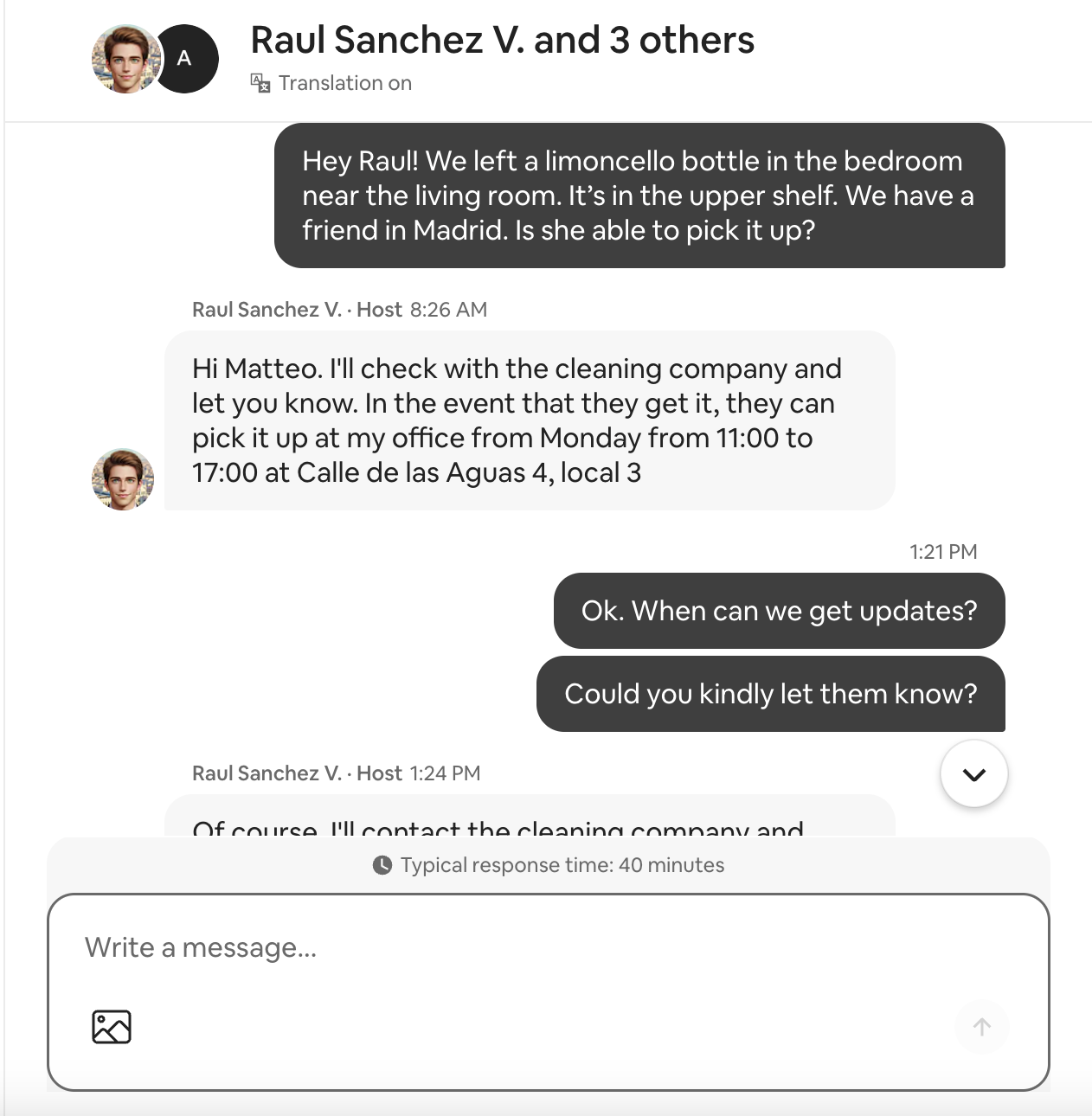
Task: Send the message with arrow button
Action: 981,1027
